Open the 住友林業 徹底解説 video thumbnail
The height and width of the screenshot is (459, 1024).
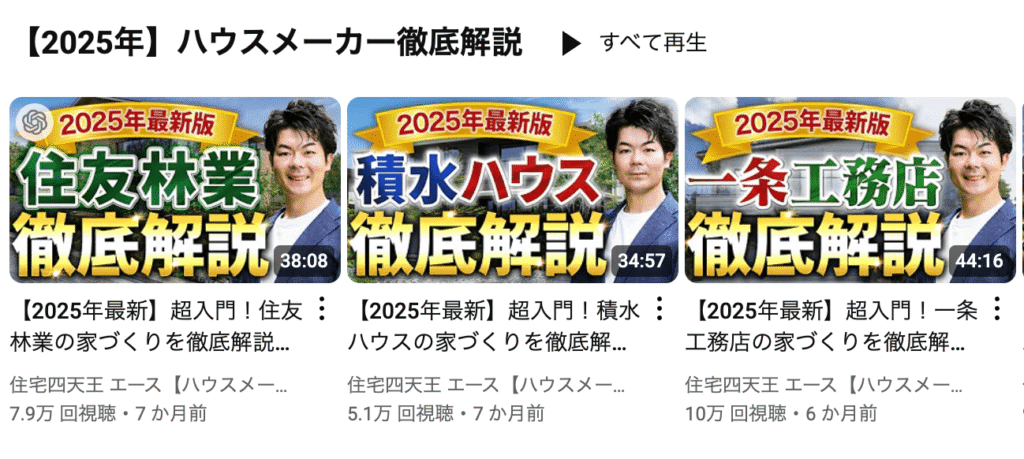click(174, 190)
